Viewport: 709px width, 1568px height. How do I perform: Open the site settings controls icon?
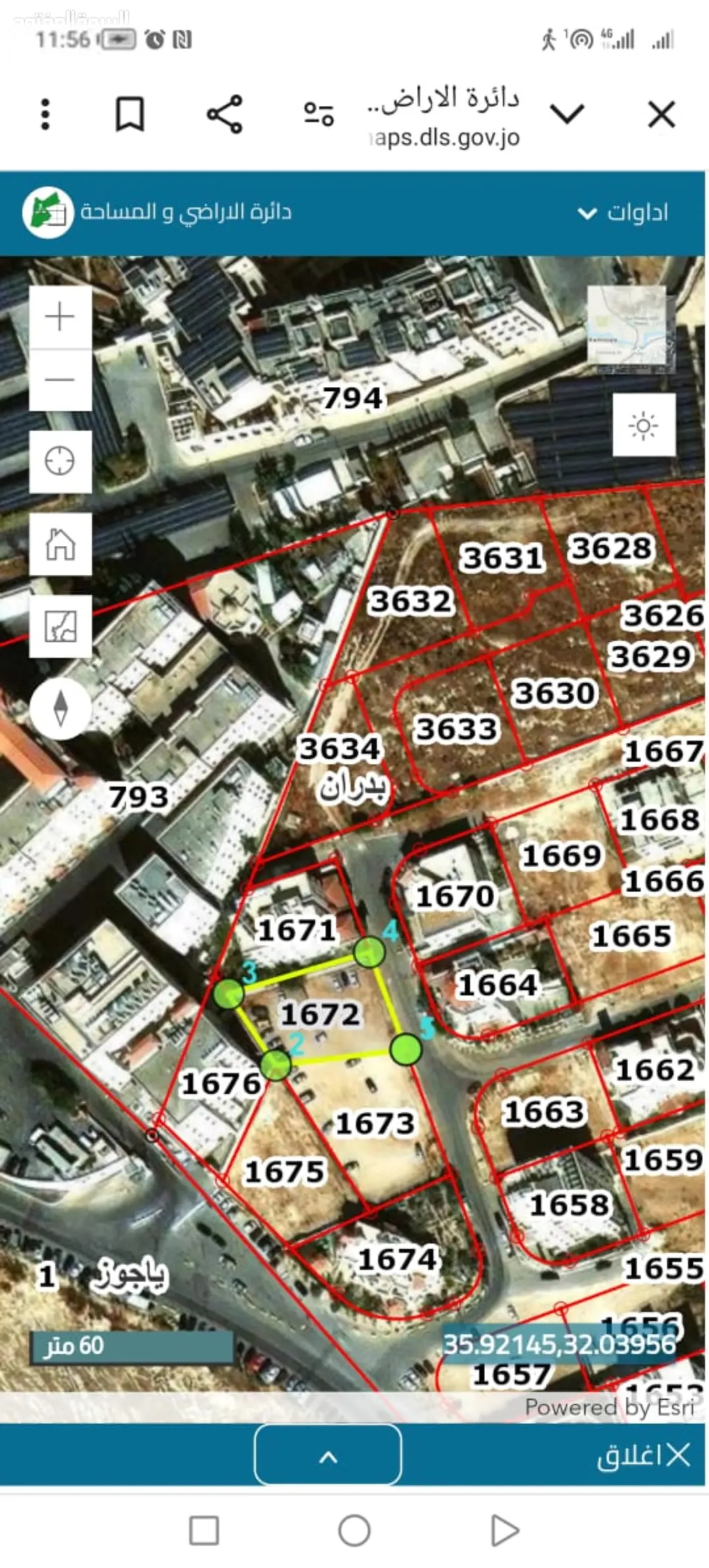pyautogui.click(x=319, y=114)
